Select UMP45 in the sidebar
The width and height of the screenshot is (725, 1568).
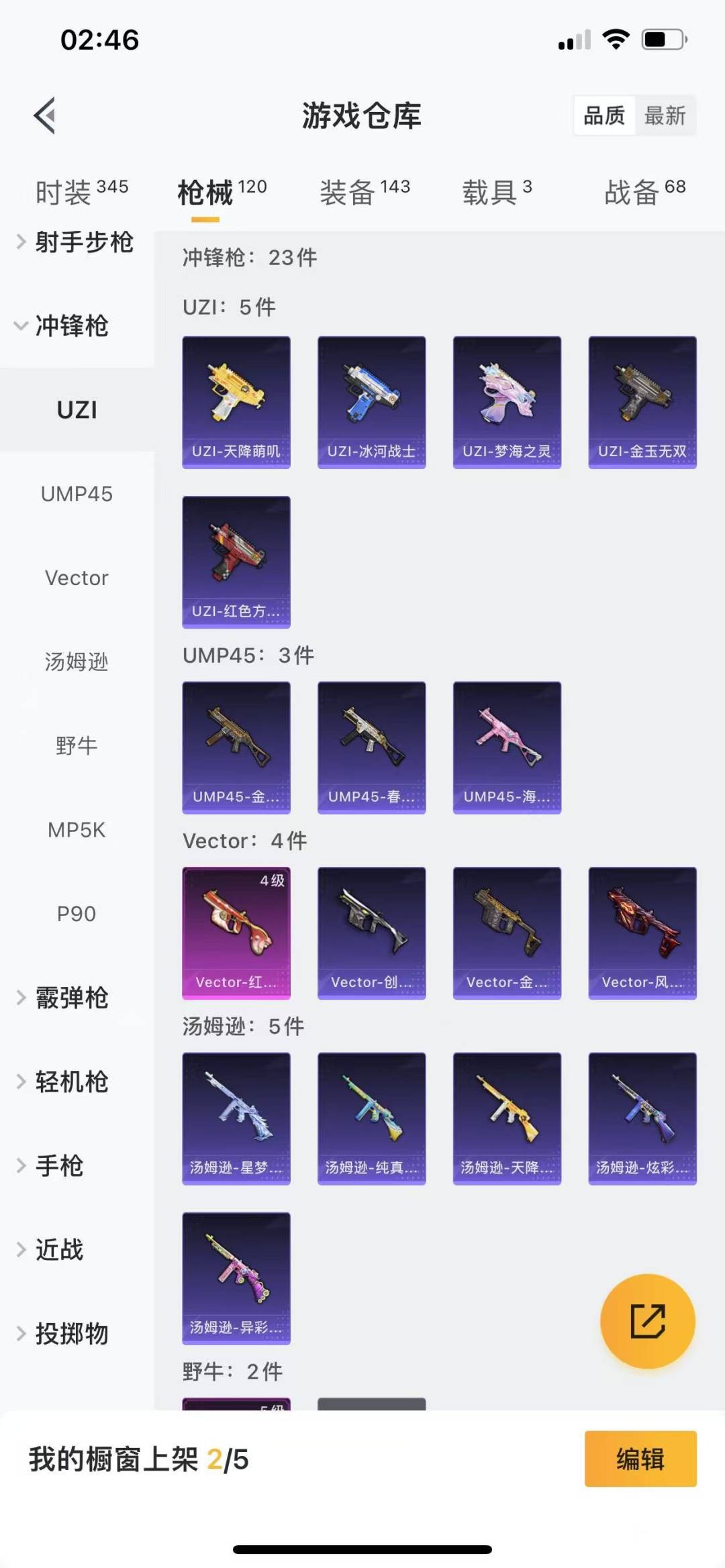pyautogui.click(x=77, y=494)
